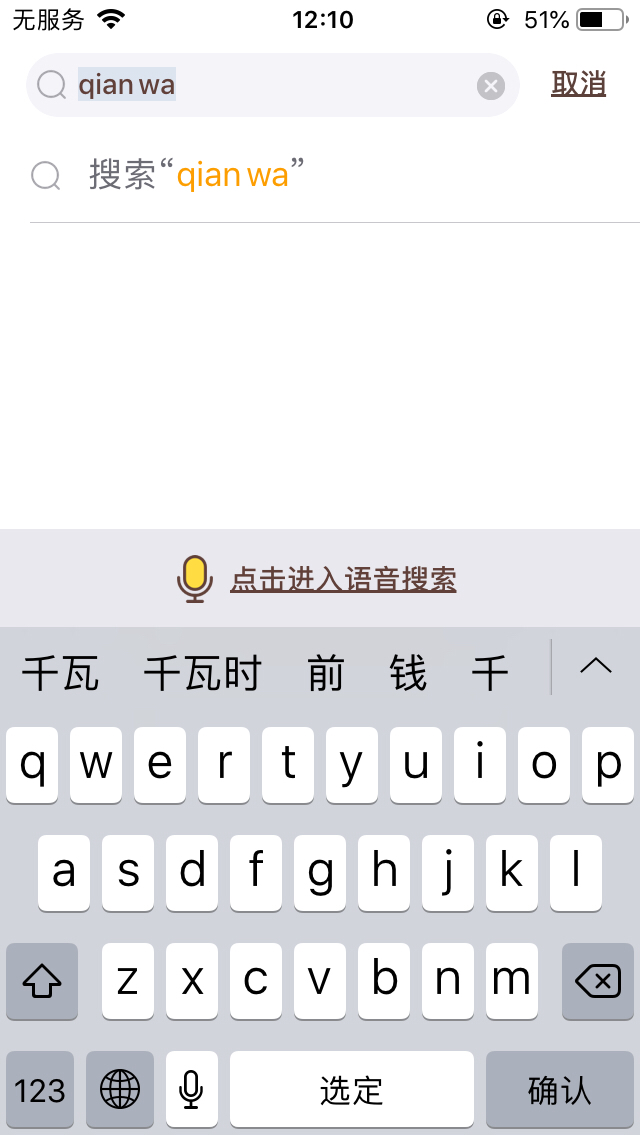This screenshot has width=640, height=1135.
Task: Tap the 选定 space bar key
Action: tap(351, 1089)
